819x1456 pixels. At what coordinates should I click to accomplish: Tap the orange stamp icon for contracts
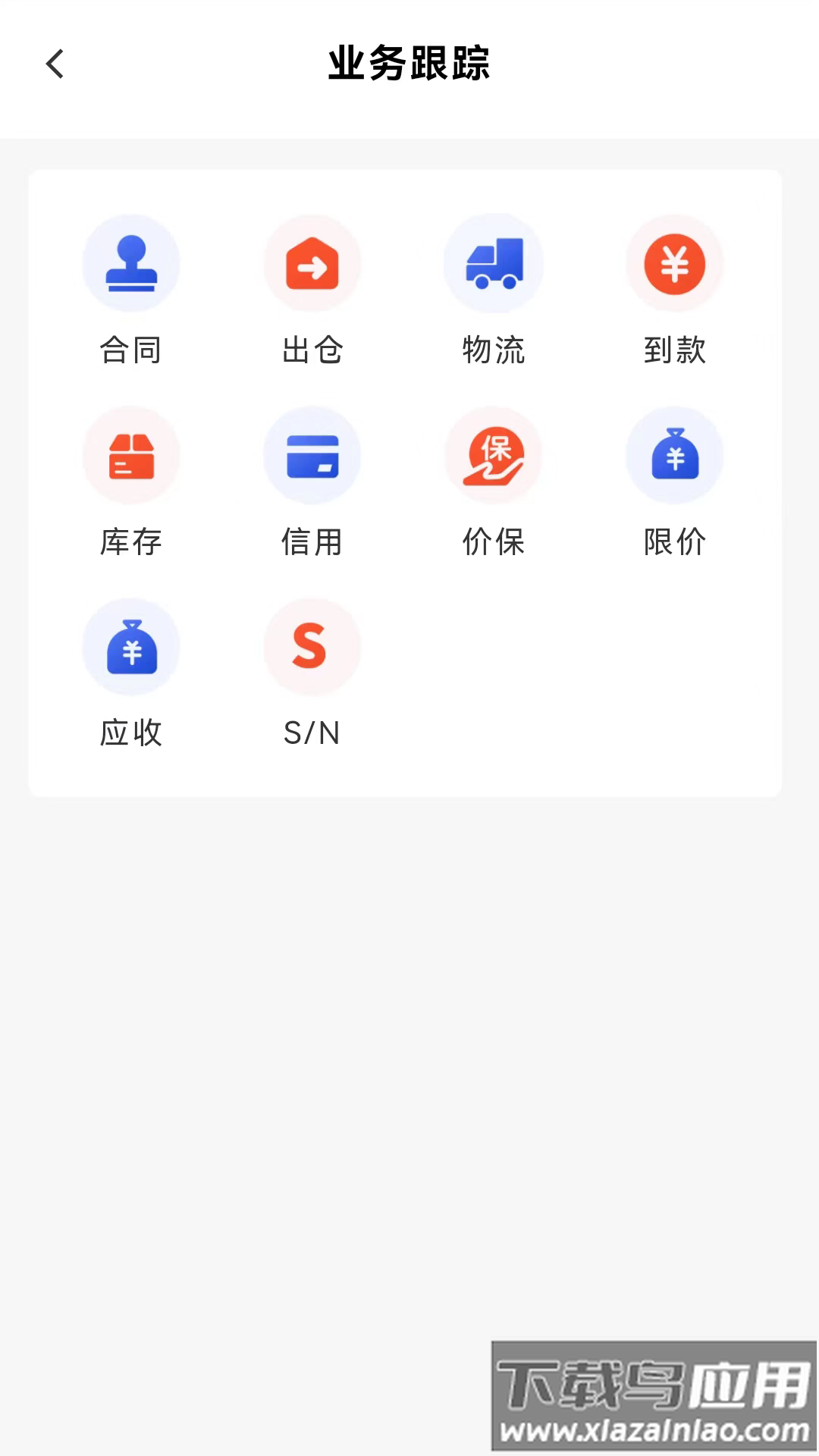(x=131, y=263)
